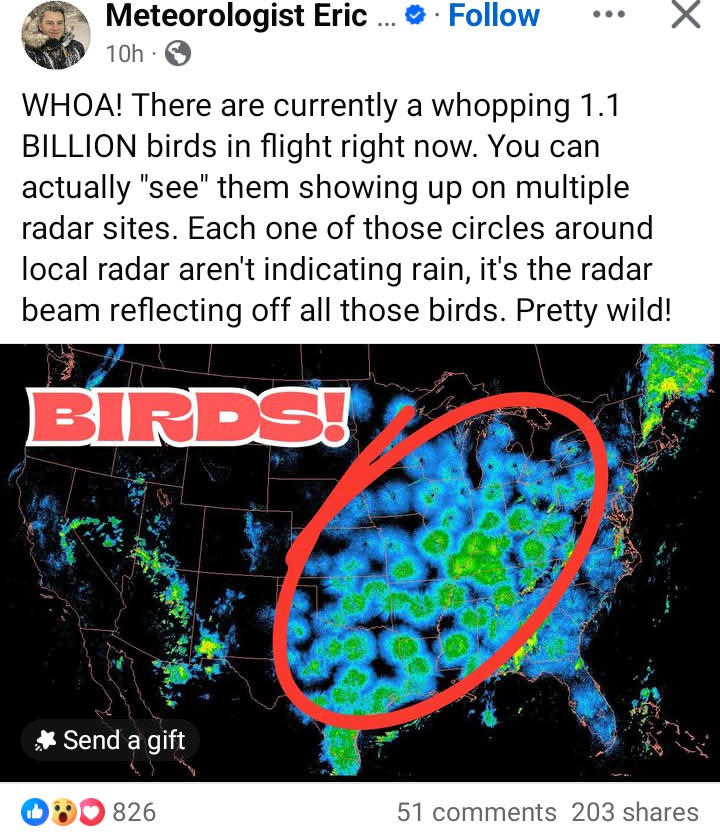This screenshot has width=720, height=839.
Task: Open the 51 comments
Action: pos(476,811)
